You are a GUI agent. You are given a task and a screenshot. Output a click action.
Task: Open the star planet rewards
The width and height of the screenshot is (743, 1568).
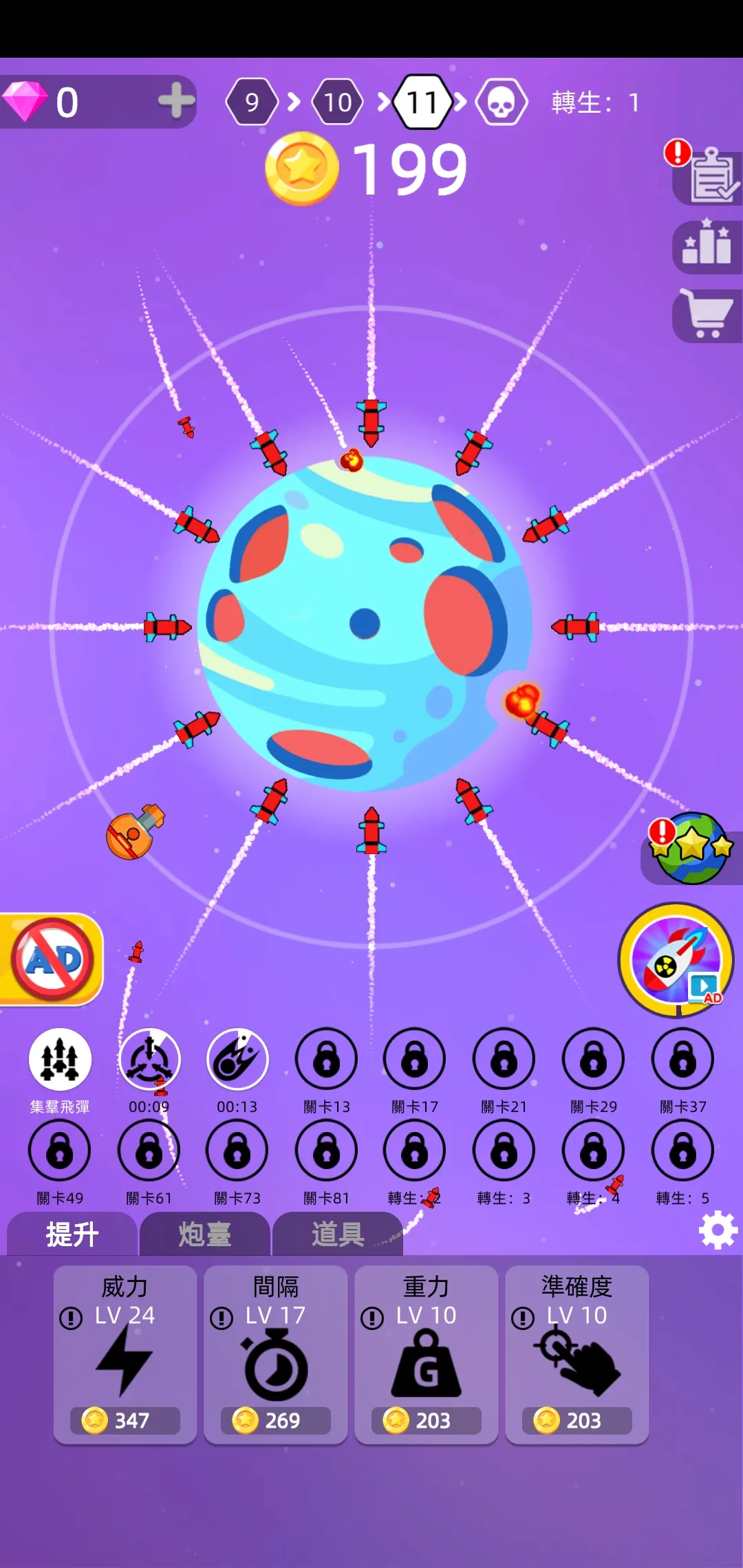click(691, 849)
